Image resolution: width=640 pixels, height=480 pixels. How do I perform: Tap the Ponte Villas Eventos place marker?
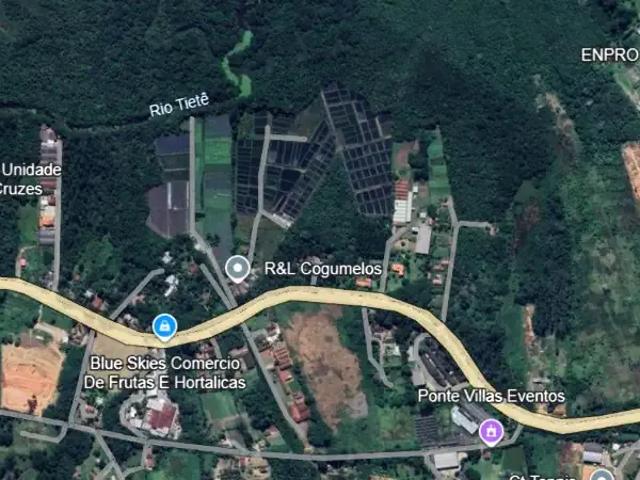491,431
